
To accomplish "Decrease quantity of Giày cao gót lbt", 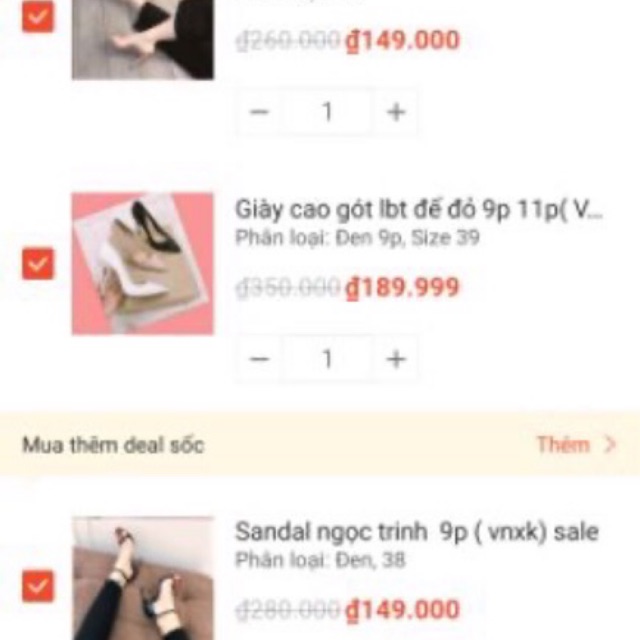I will point(260,359).
